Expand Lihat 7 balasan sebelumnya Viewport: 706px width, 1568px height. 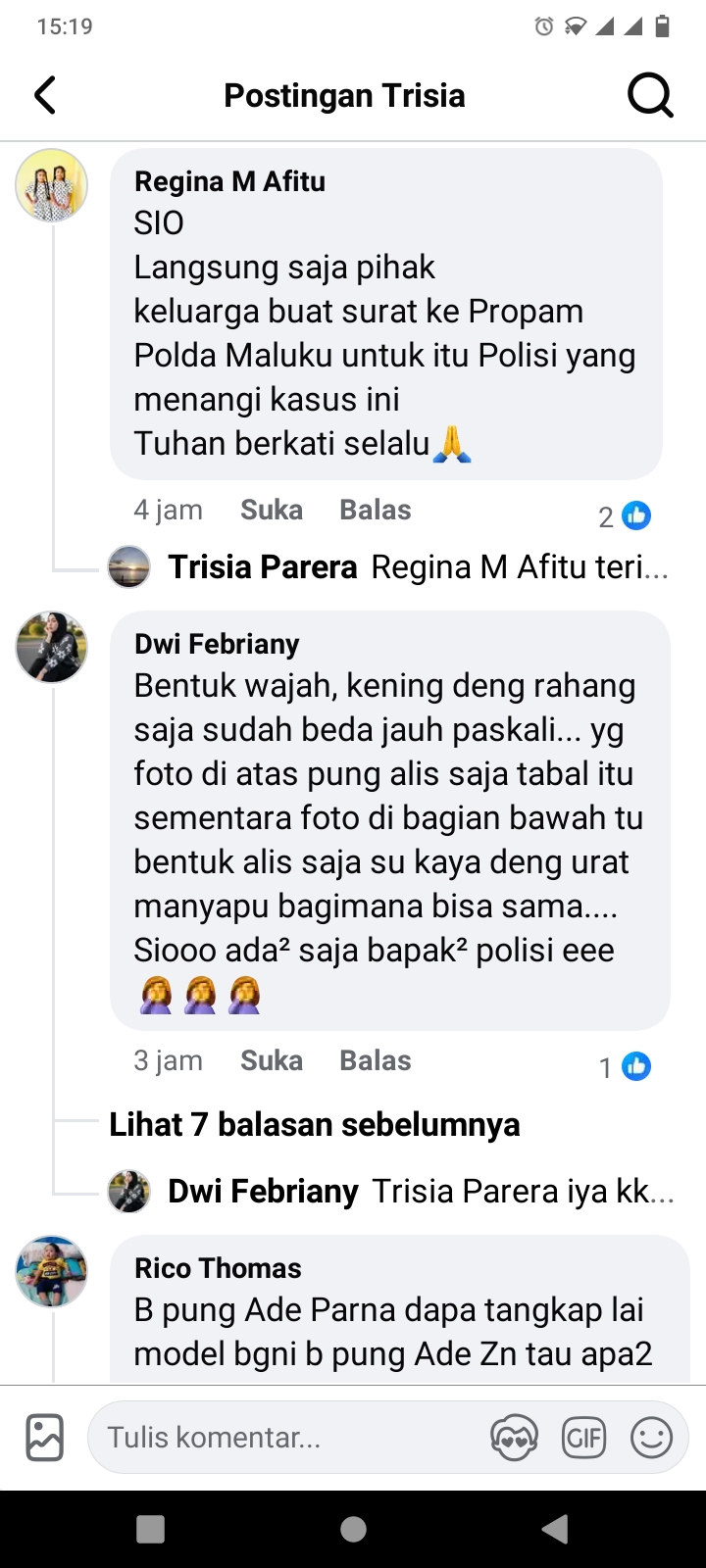(x=314, y=1125)
